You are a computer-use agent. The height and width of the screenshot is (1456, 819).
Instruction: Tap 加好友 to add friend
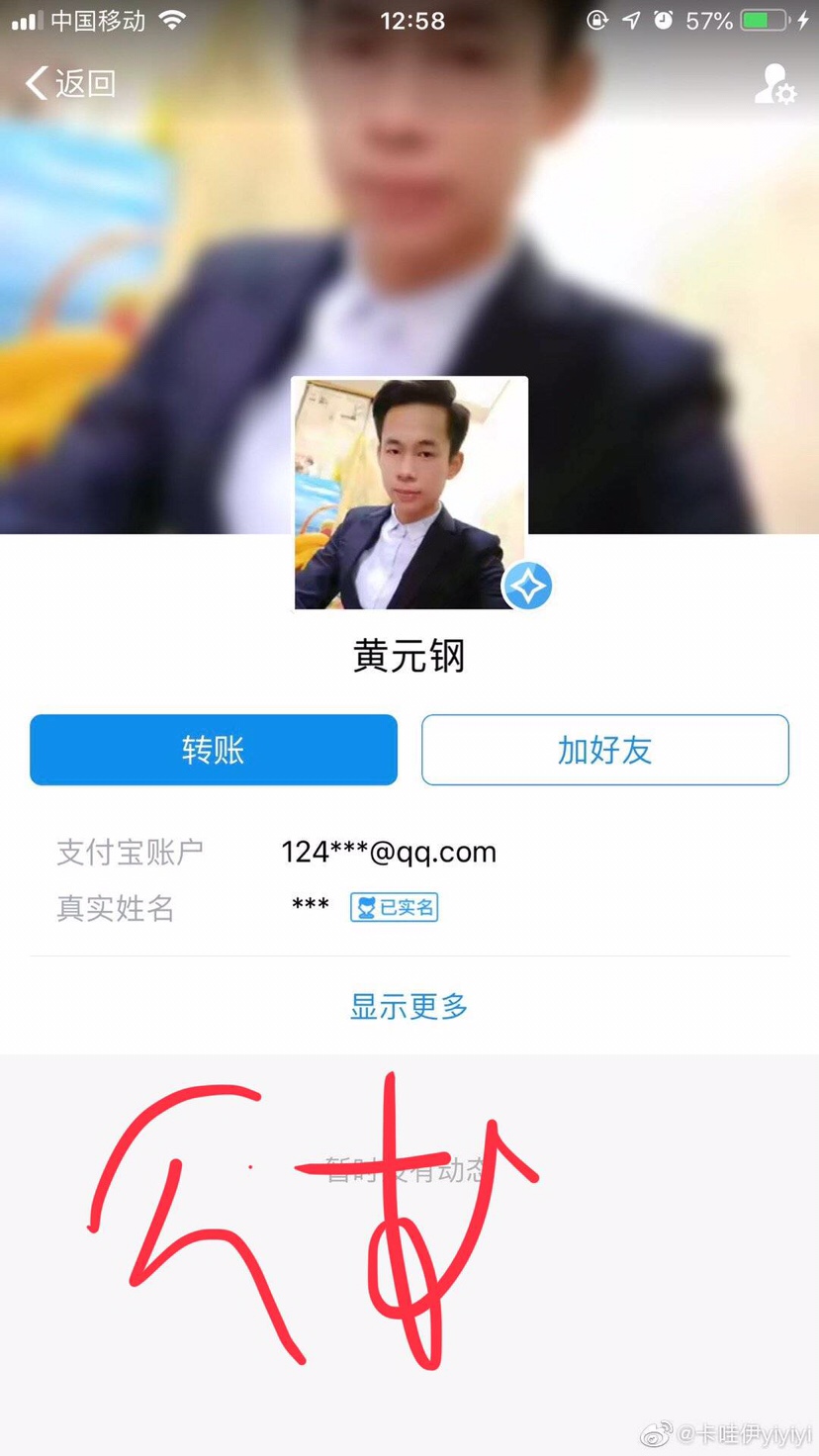point(604,750)
